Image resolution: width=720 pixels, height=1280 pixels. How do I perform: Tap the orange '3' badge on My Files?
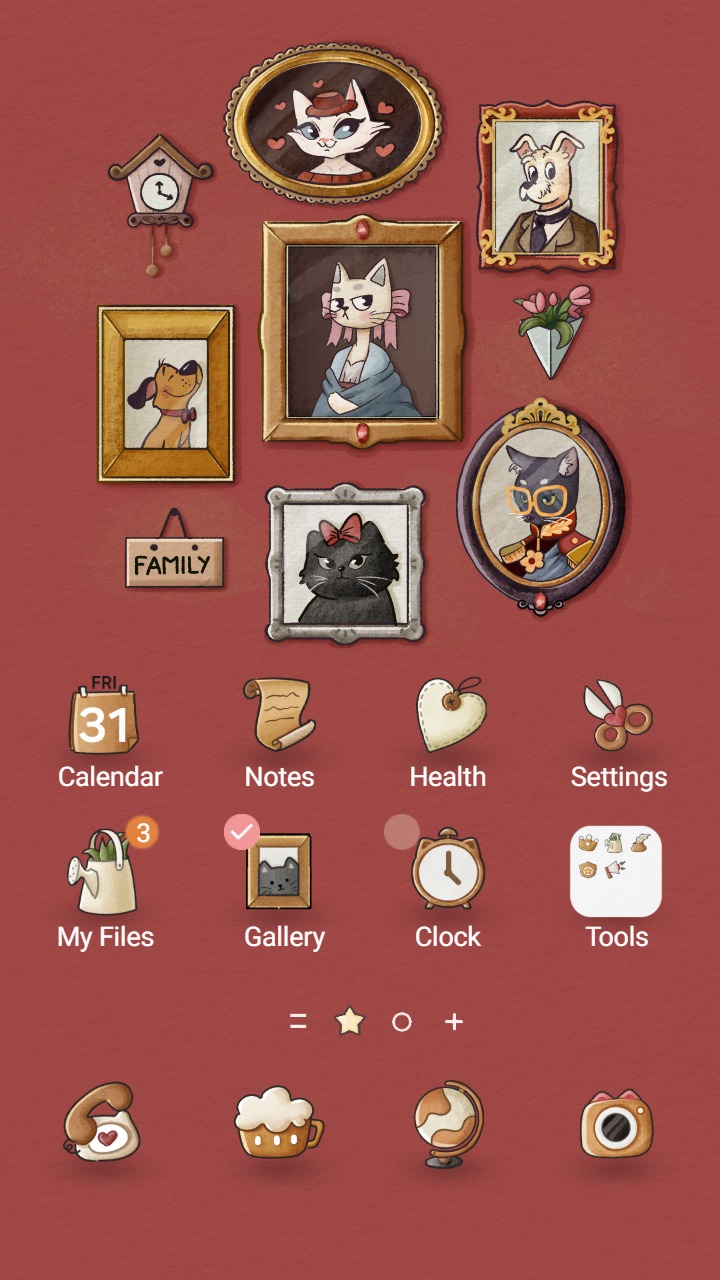pos(140,831)
